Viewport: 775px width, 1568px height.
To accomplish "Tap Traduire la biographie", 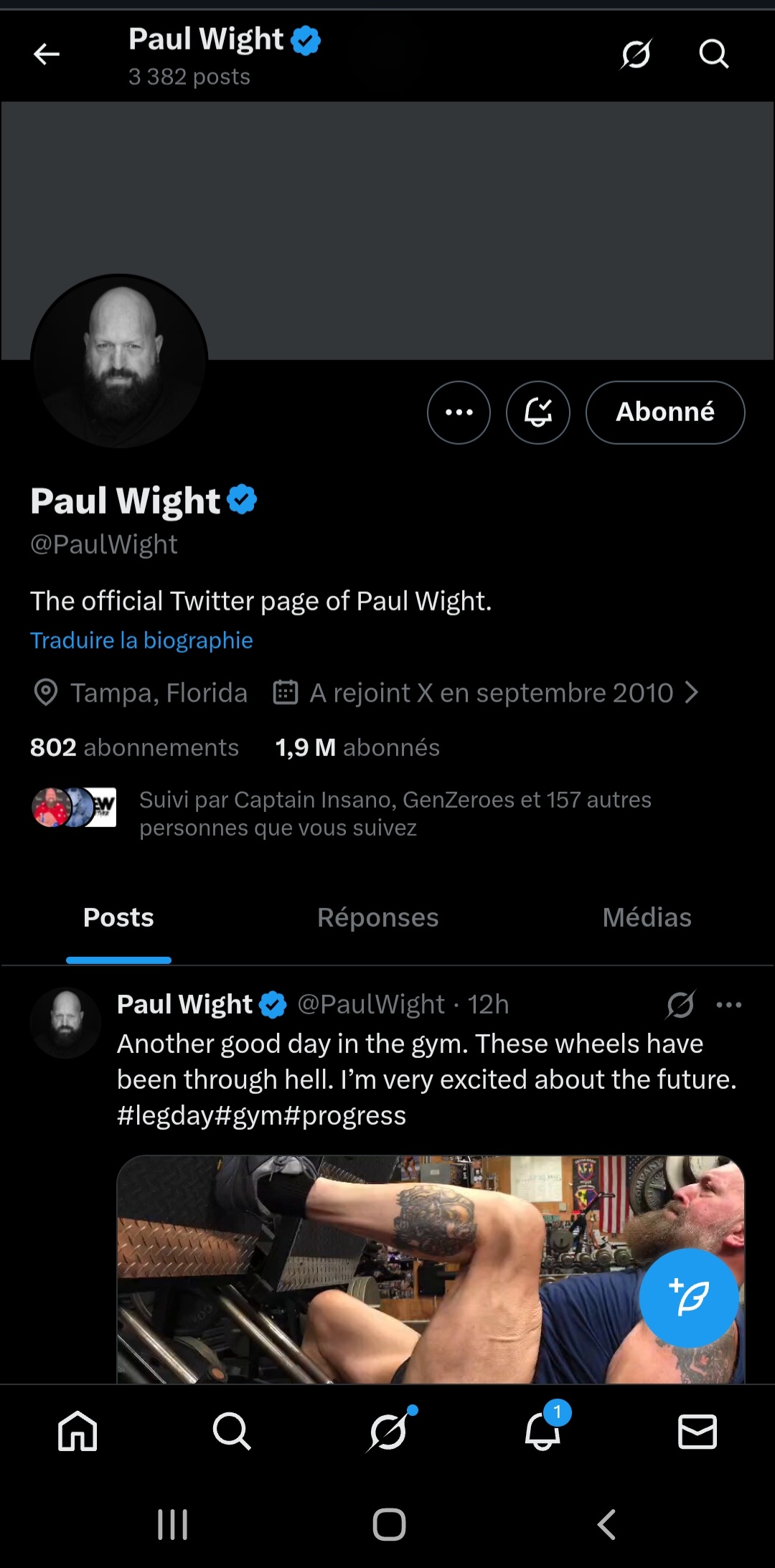I will pos(141,641).
